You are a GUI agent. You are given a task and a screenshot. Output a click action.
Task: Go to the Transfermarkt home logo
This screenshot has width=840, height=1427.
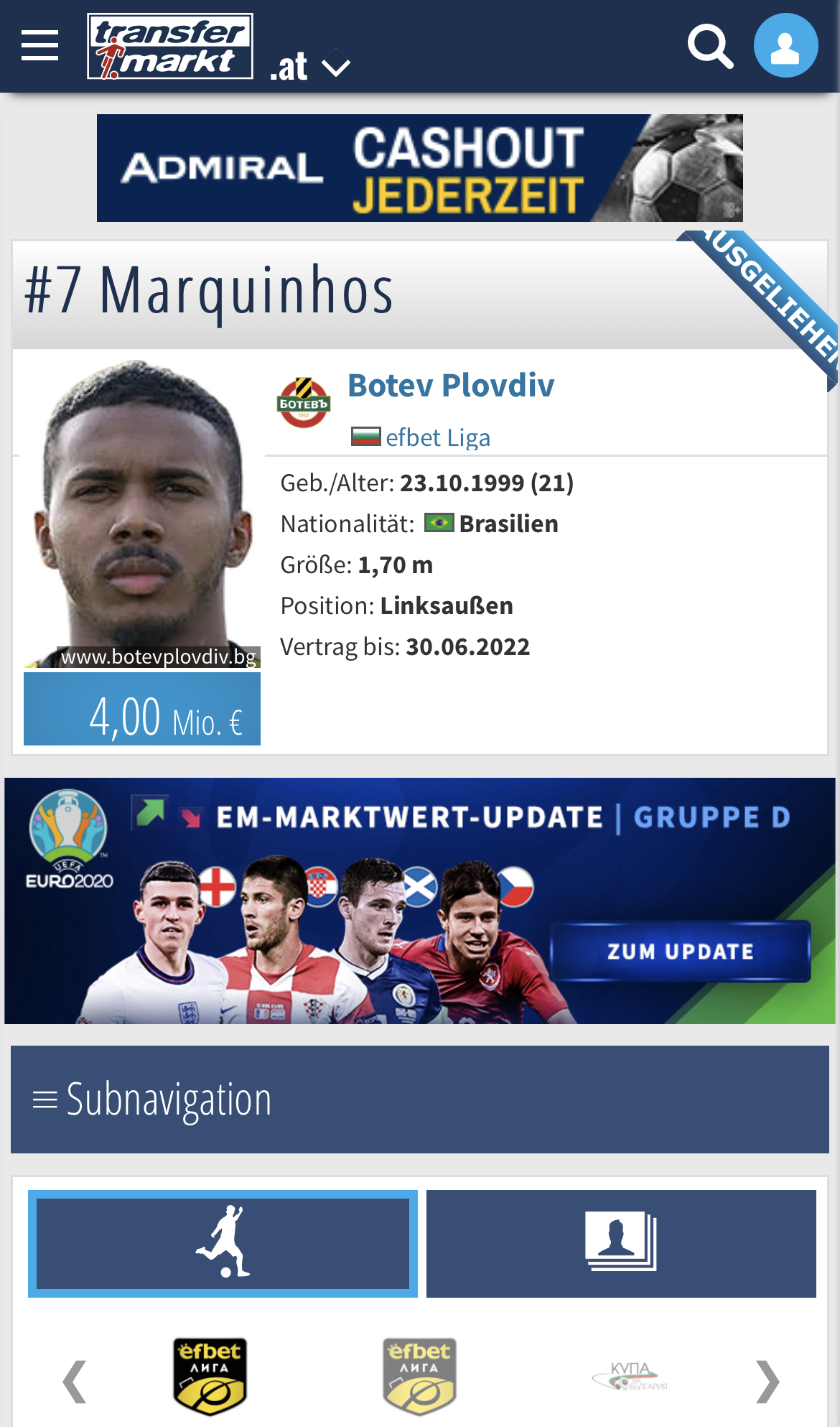(x=170, y=46)
